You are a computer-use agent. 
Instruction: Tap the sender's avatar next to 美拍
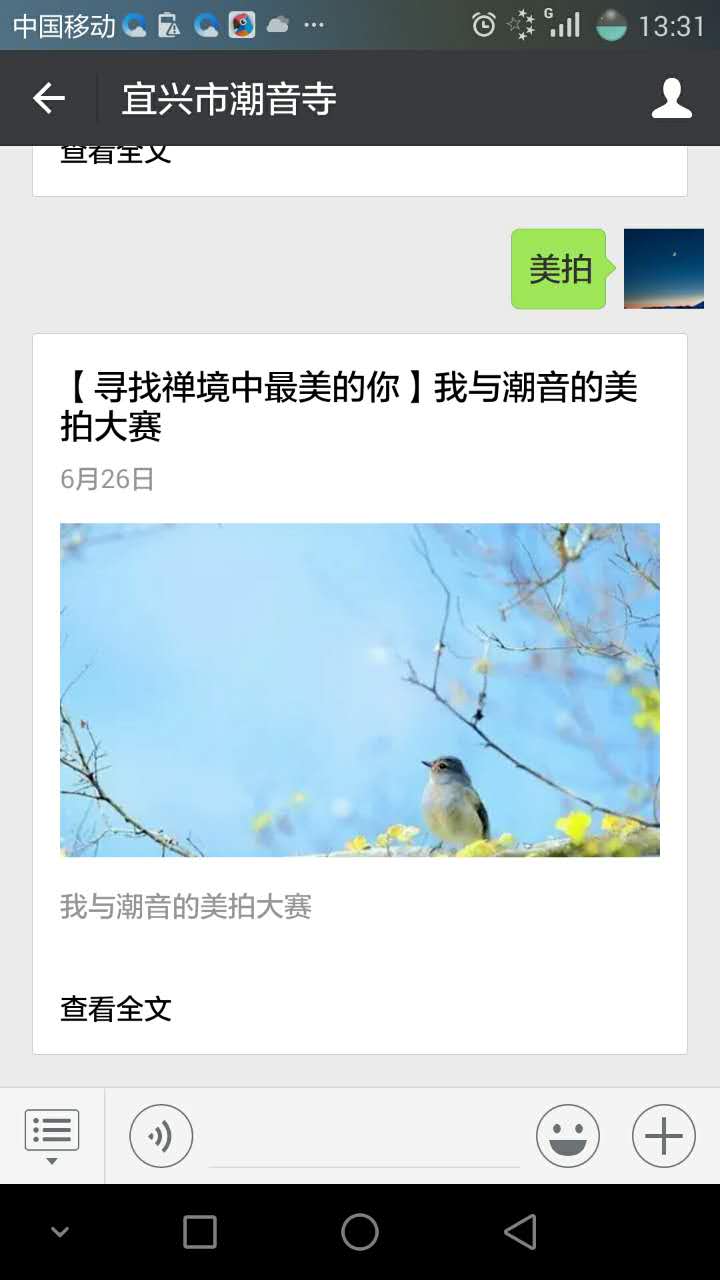663,268
